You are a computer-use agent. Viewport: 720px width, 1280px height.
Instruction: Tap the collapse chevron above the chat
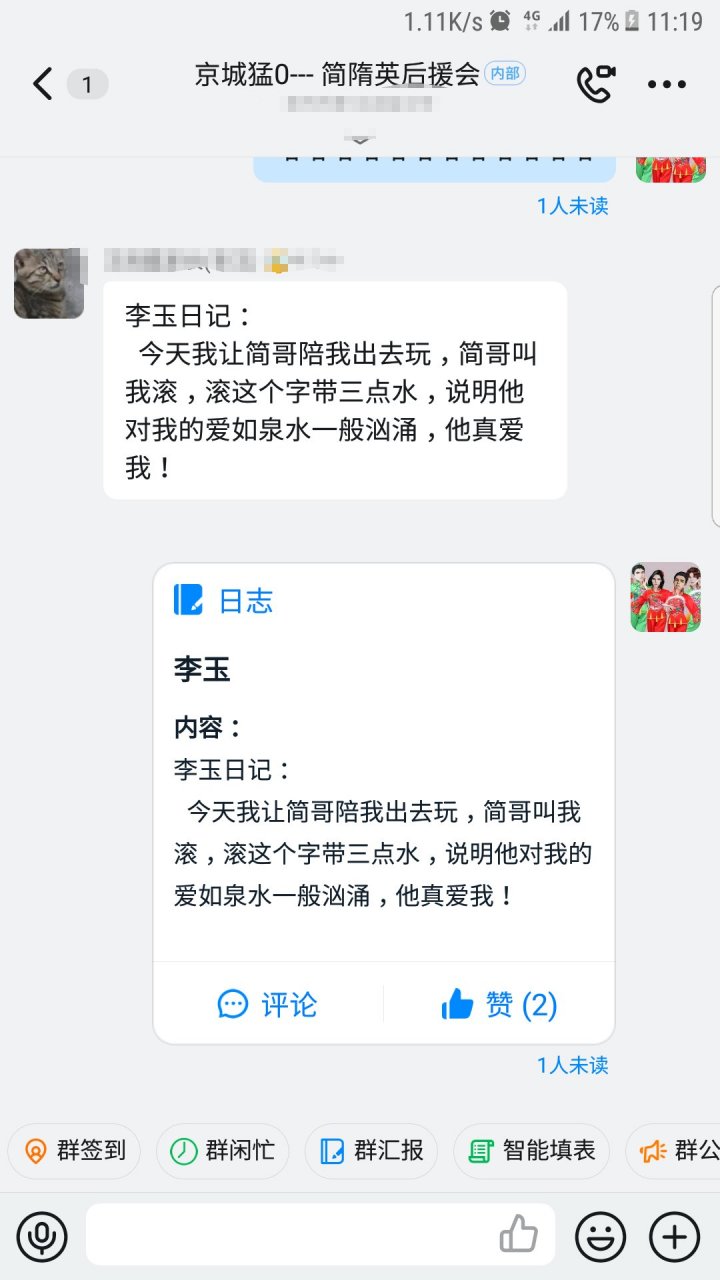tap(359, 142)
